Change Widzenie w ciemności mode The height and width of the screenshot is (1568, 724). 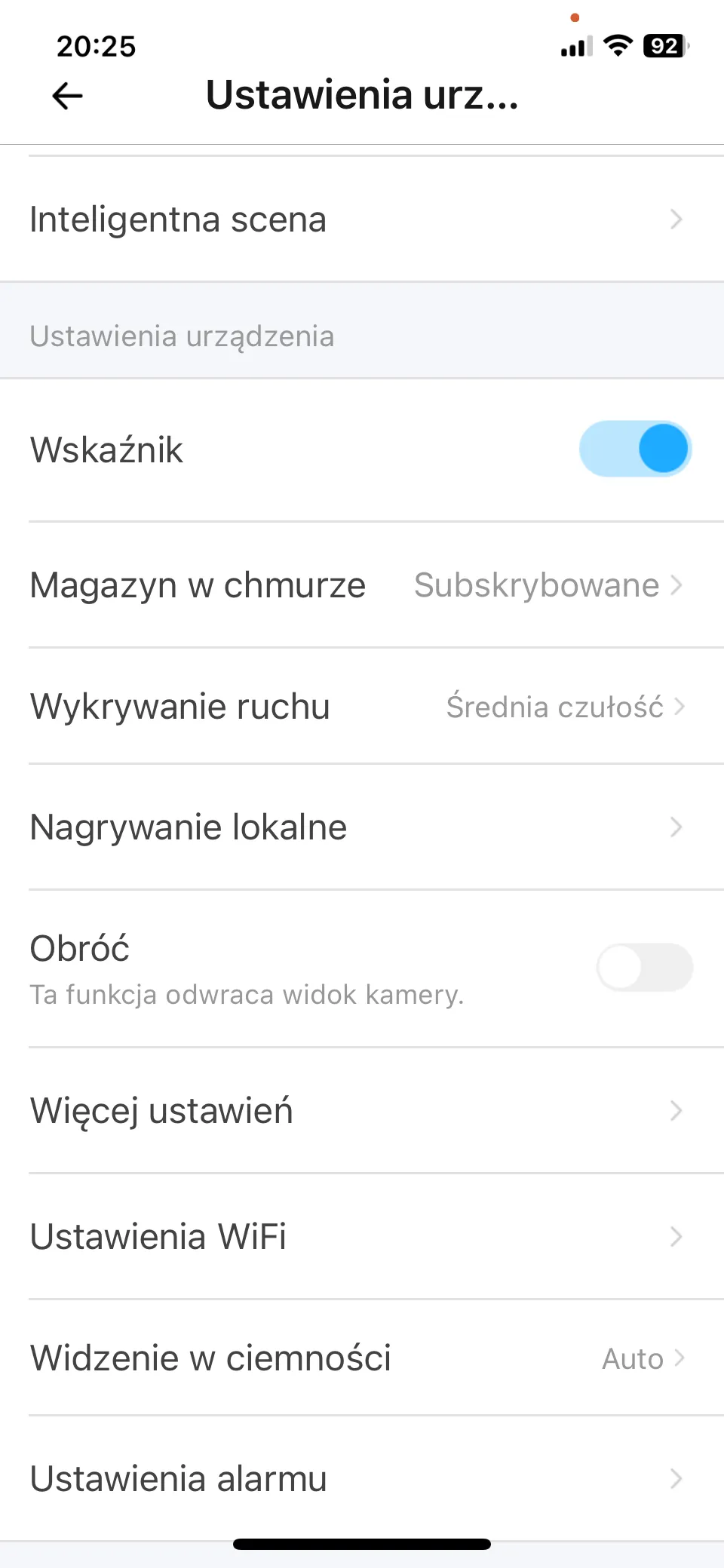[362, 1358]
